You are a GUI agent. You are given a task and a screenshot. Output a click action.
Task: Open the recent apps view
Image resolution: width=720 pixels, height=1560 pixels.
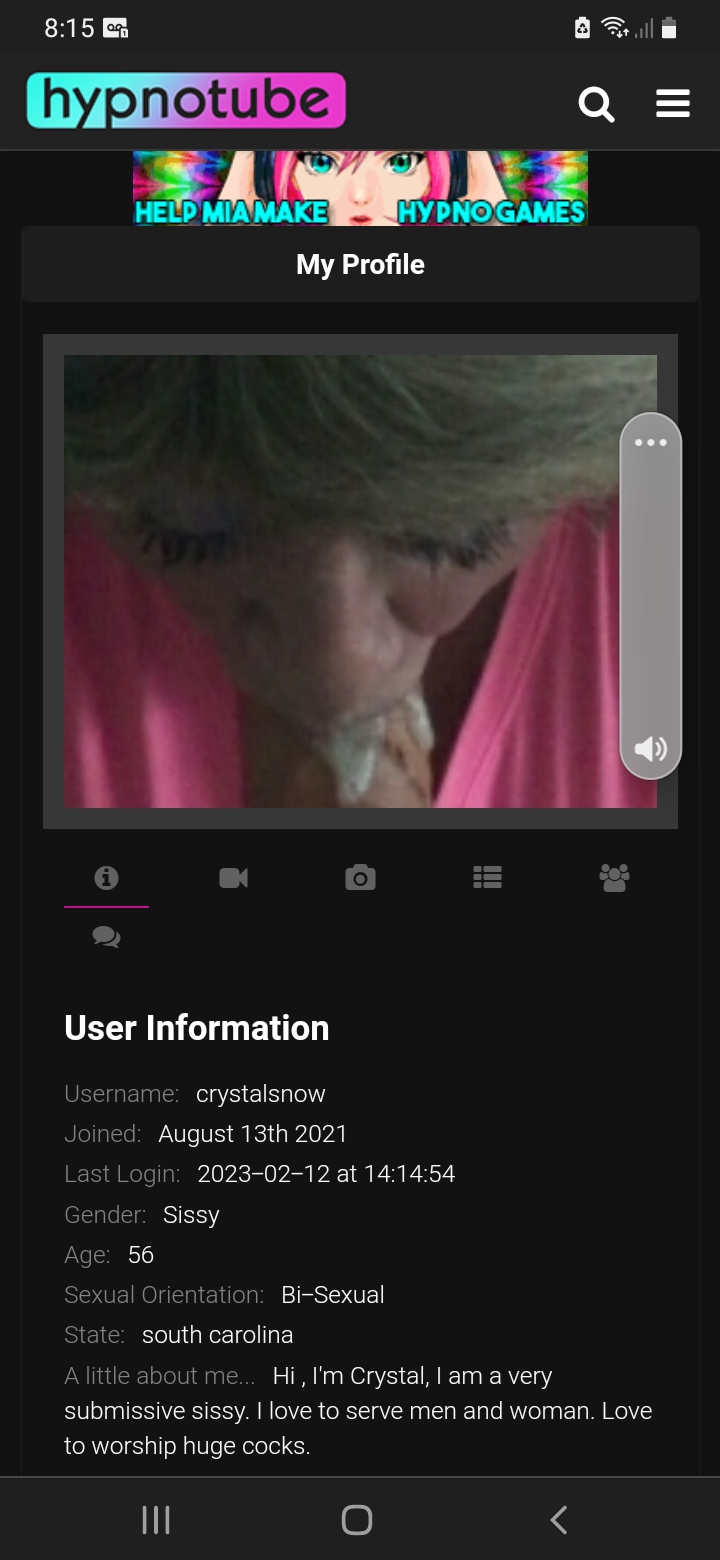pyautogui.click(x=156, y=1520)
